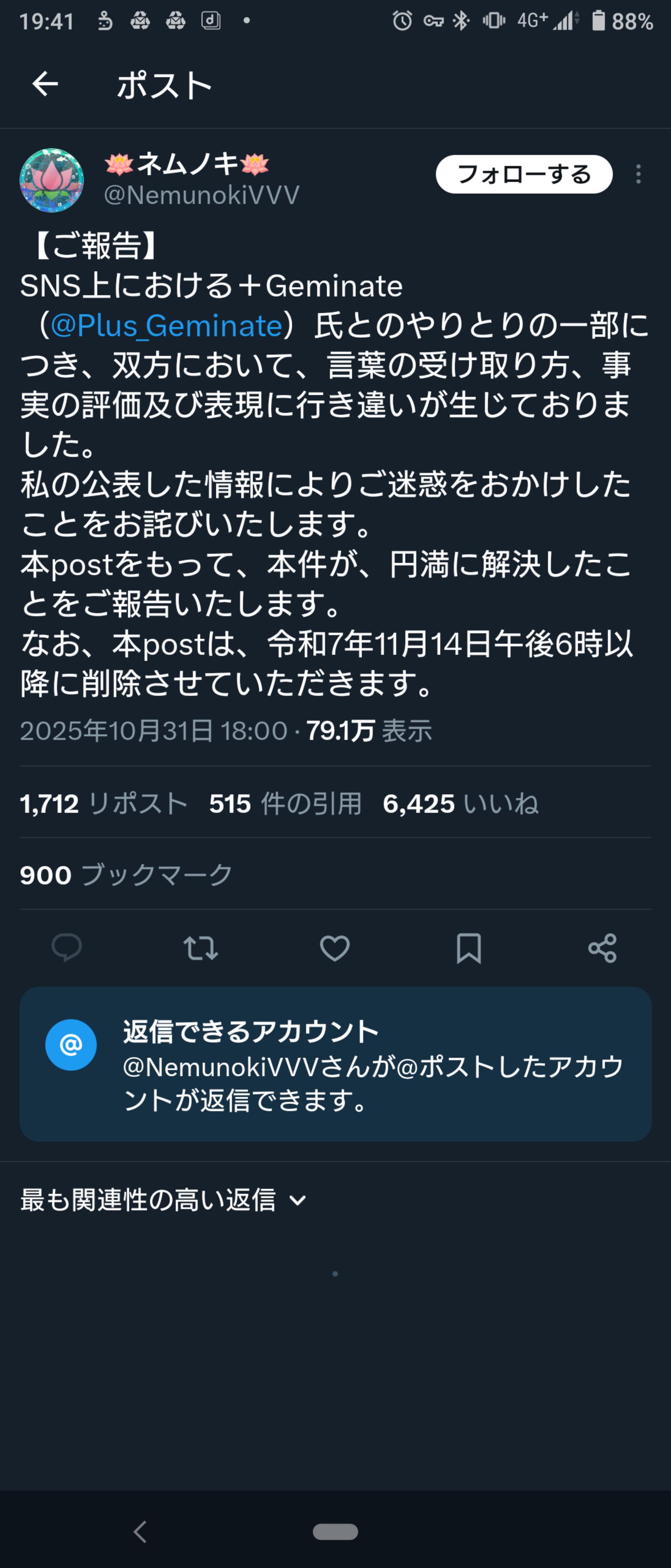Reply to this post
The width and height of the screenshot is (671, 1568).
tap(66, 948)
